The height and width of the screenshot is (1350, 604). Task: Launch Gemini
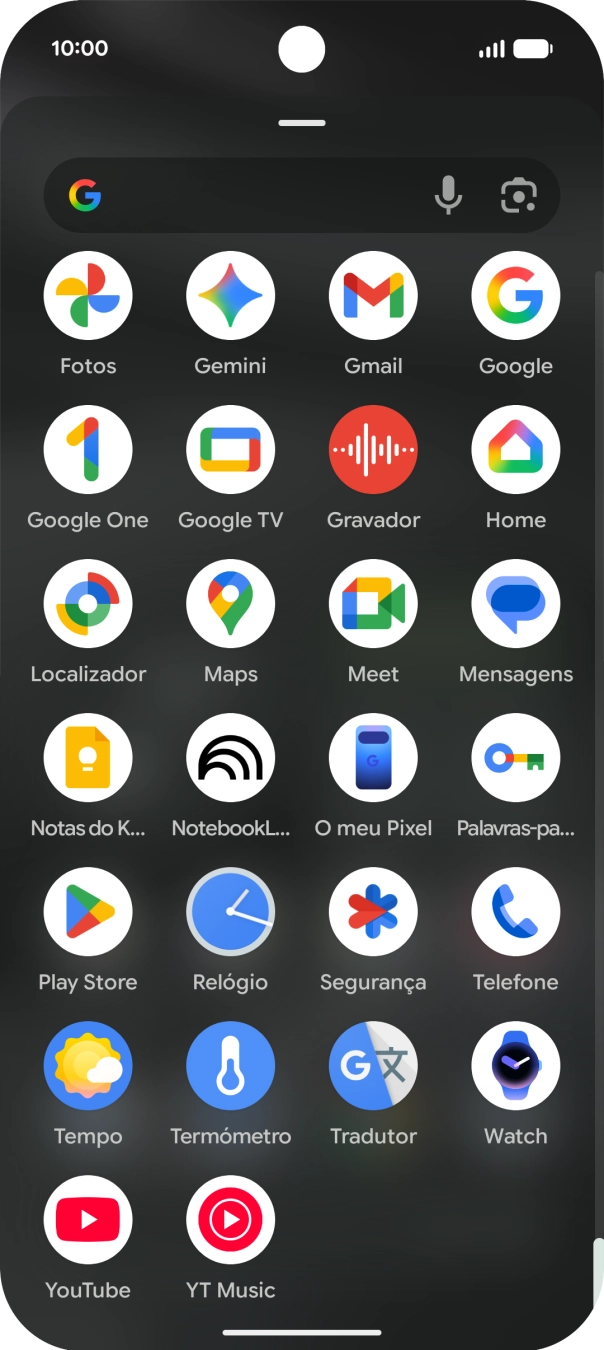coord(230,296)
